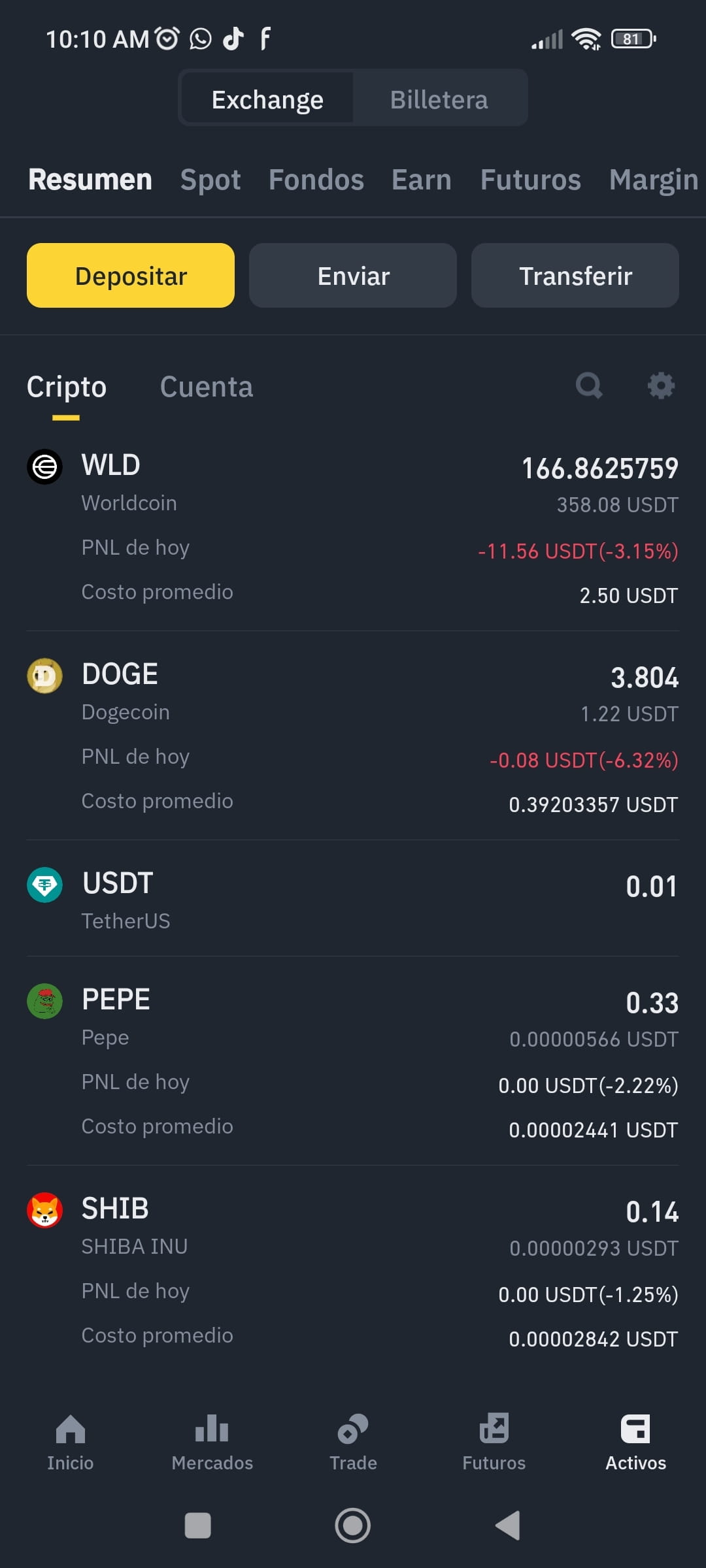Tap the yellow Depositar button

(x=131, y=276)
